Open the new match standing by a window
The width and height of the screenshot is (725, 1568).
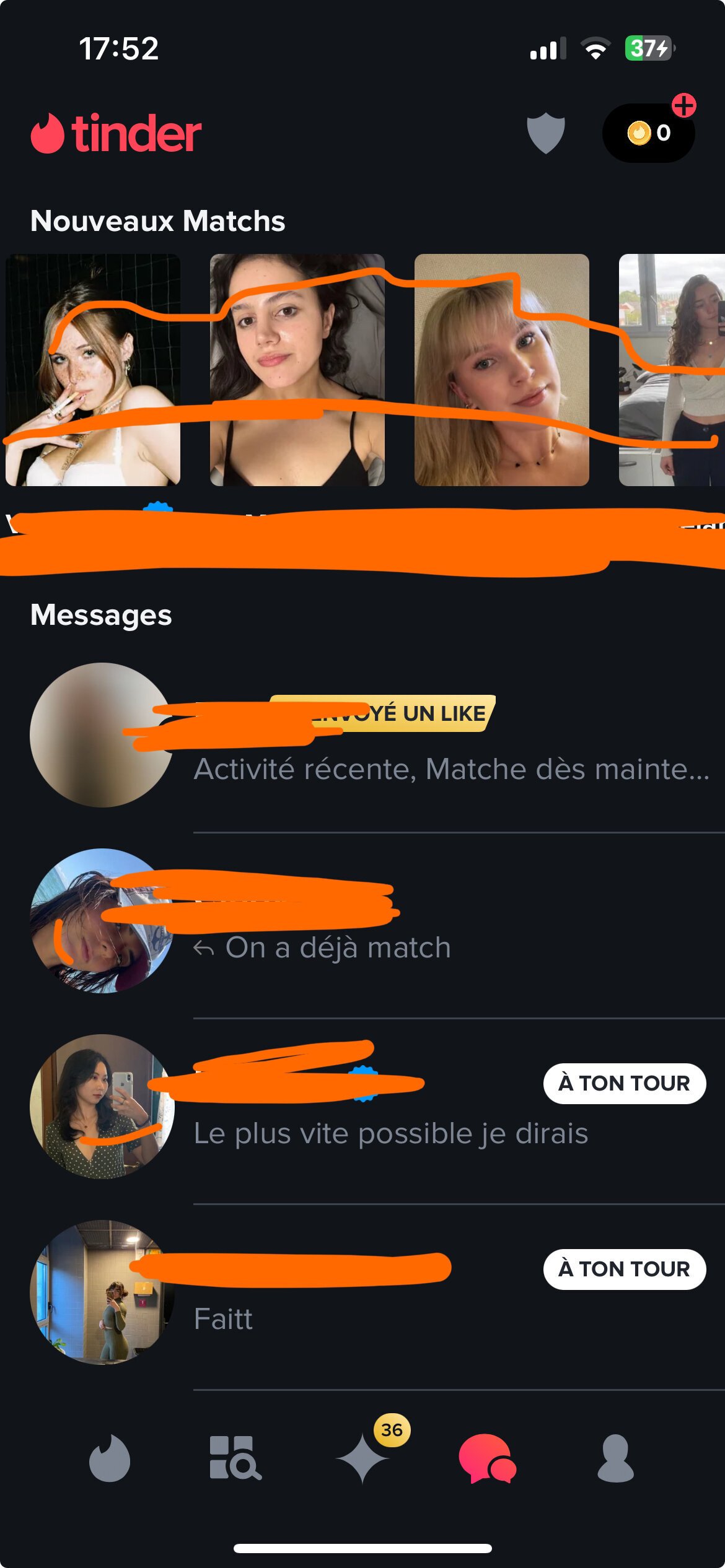tap(672, 370)
